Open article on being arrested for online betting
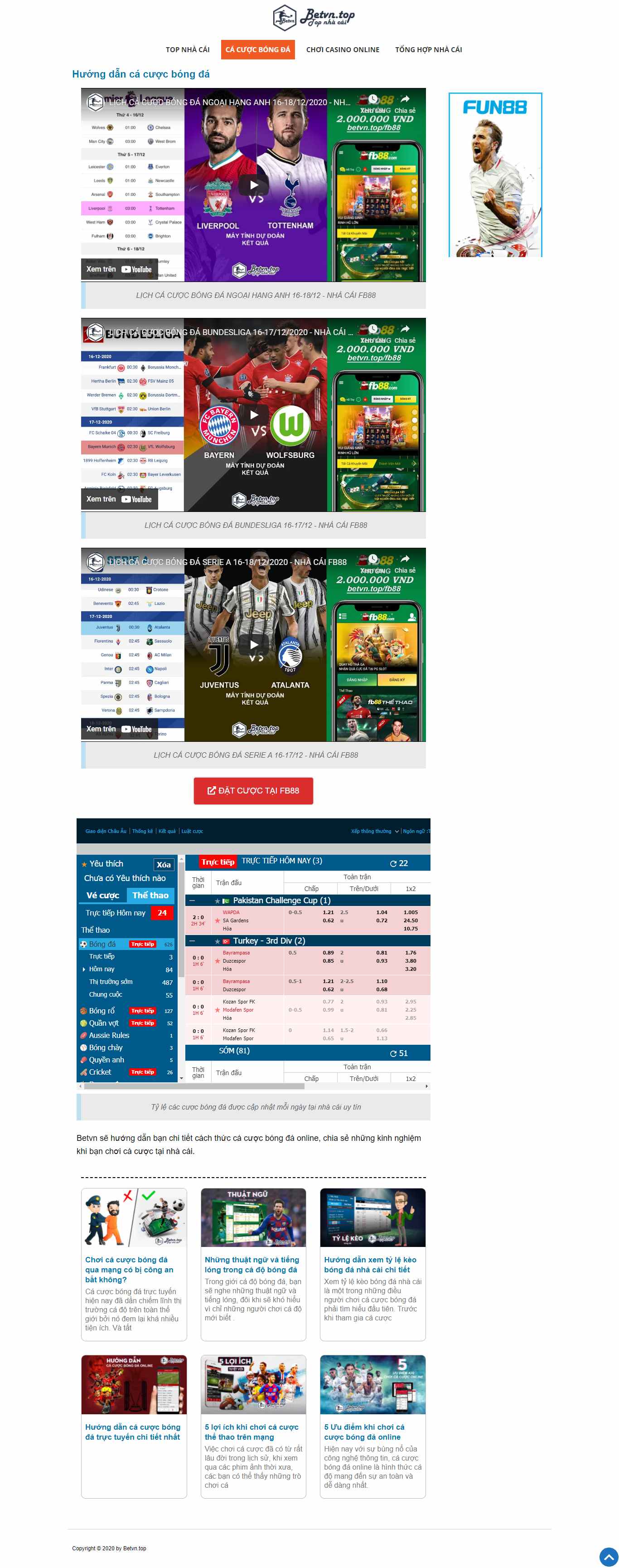Screen dimensions: 619x1568 click(x=129, y=1269)
